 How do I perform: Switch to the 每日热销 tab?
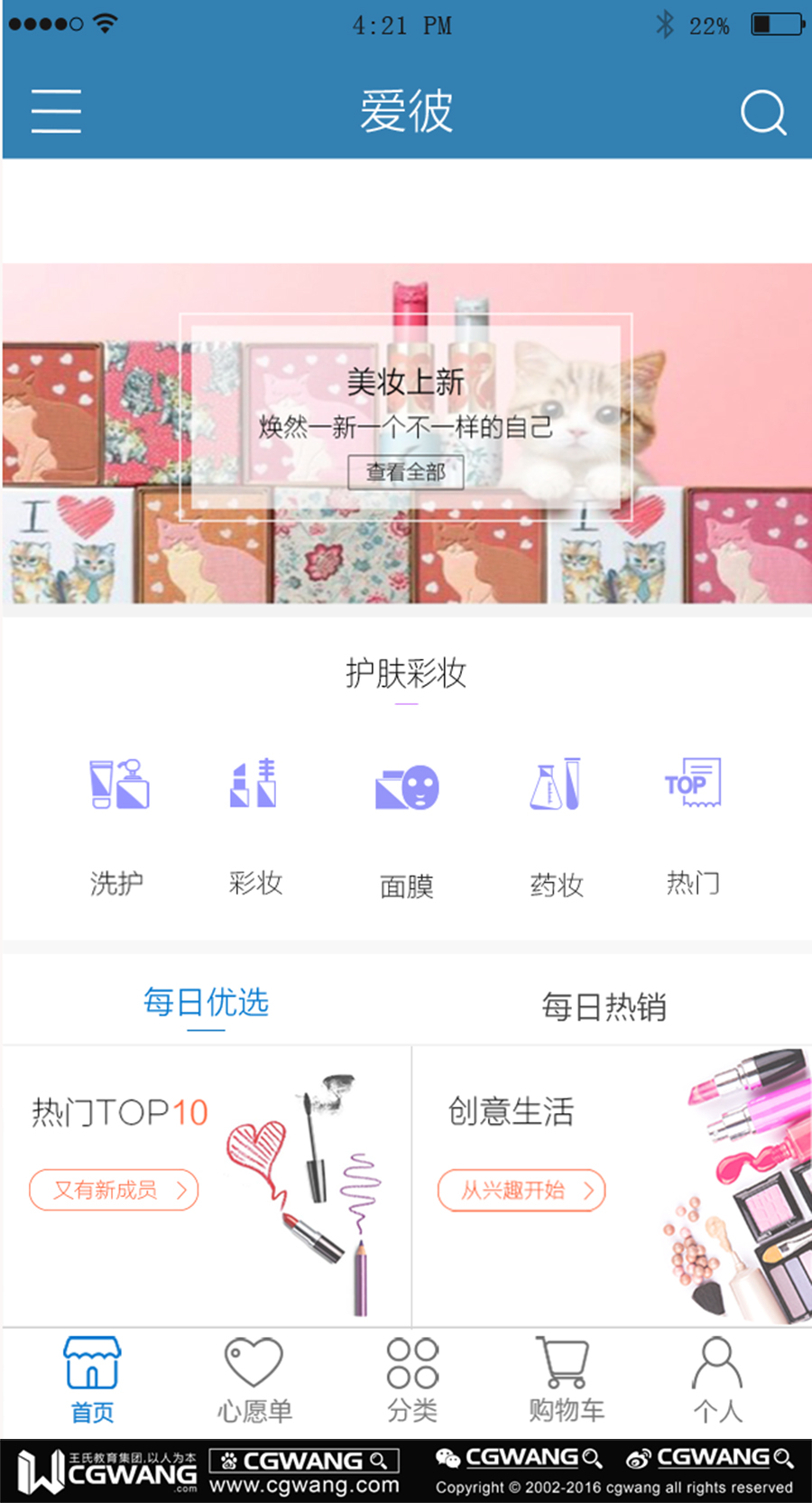604,1007
